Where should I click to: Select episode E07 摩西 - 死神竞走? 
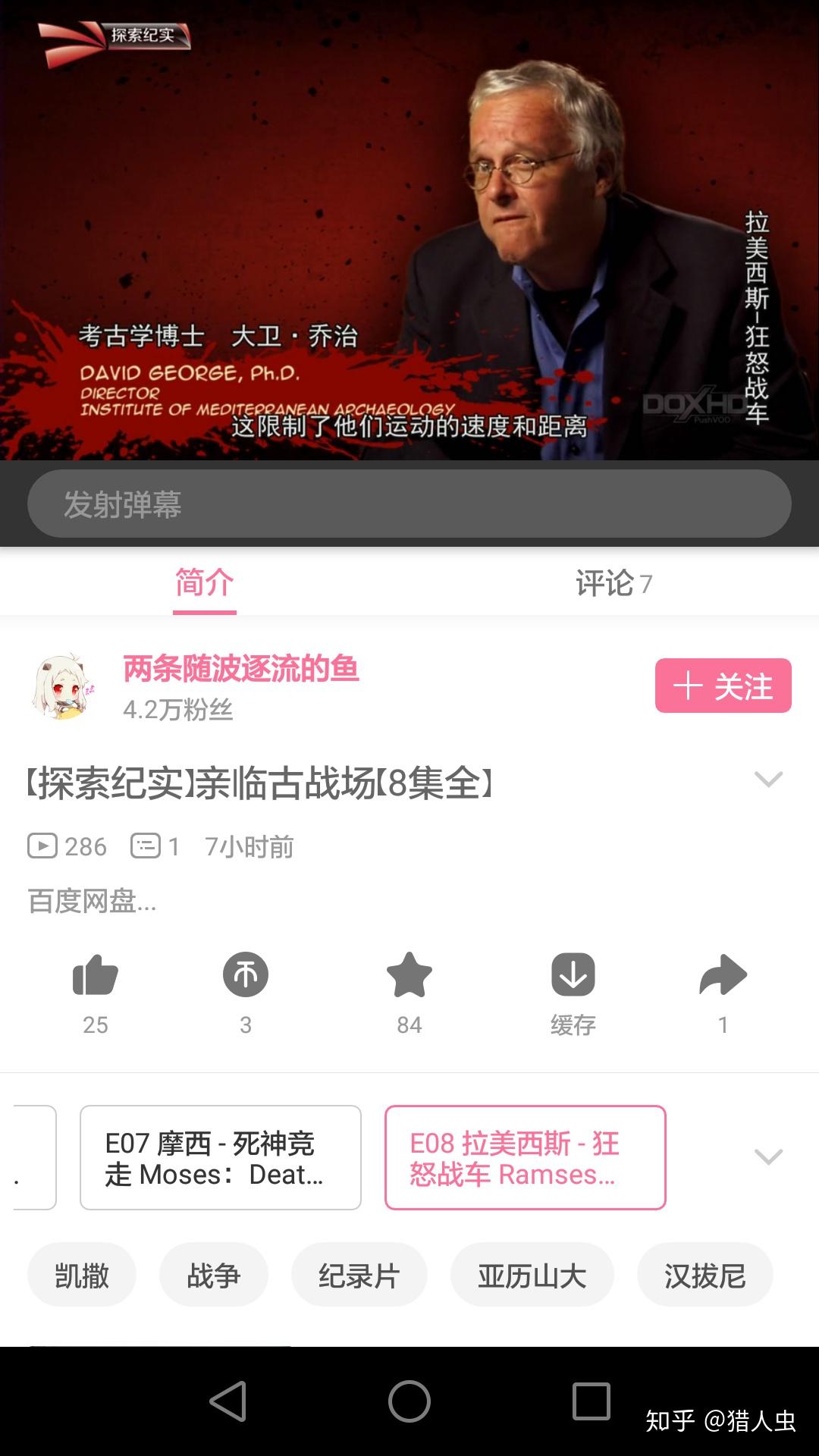pos(221,1157)
